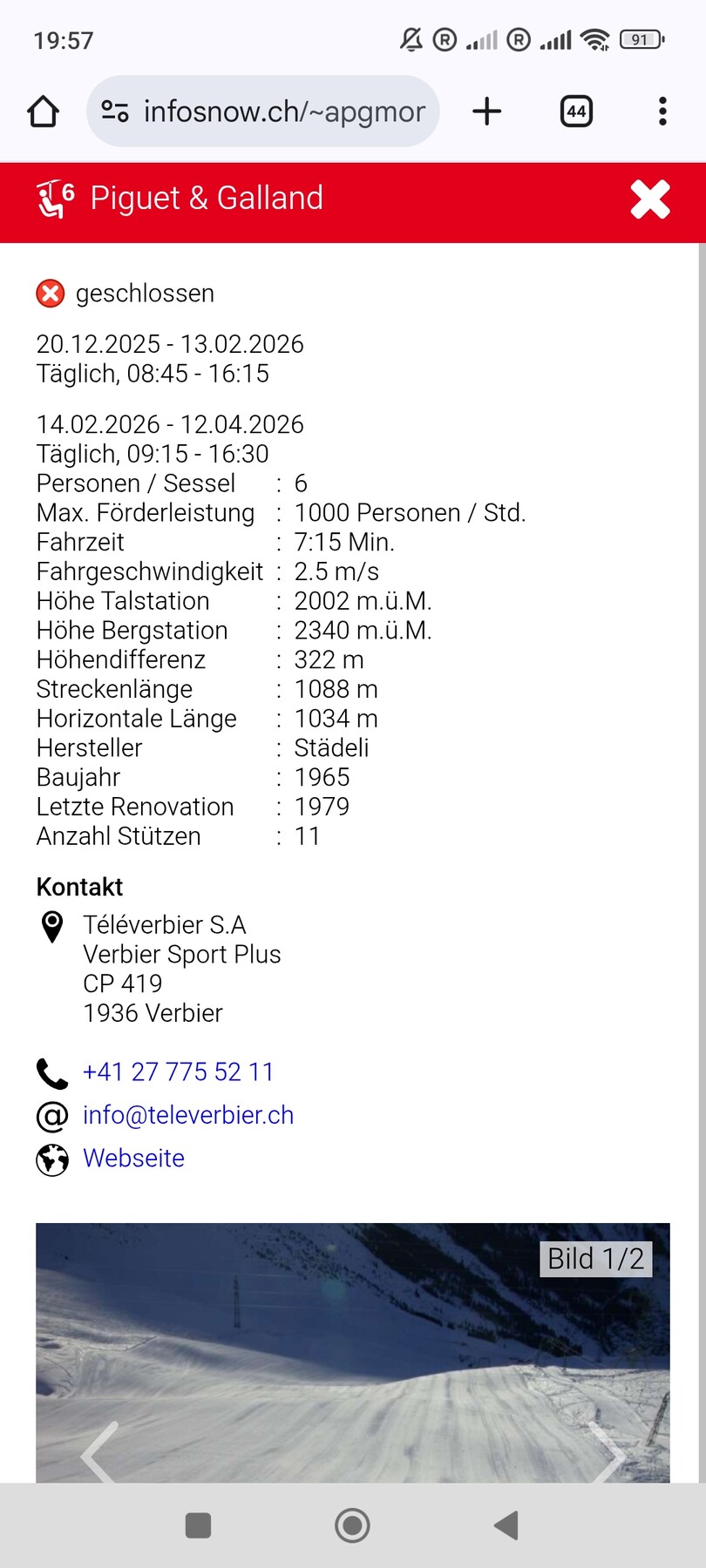Open the Webseite link
706x1568 pixels.
133,1159
